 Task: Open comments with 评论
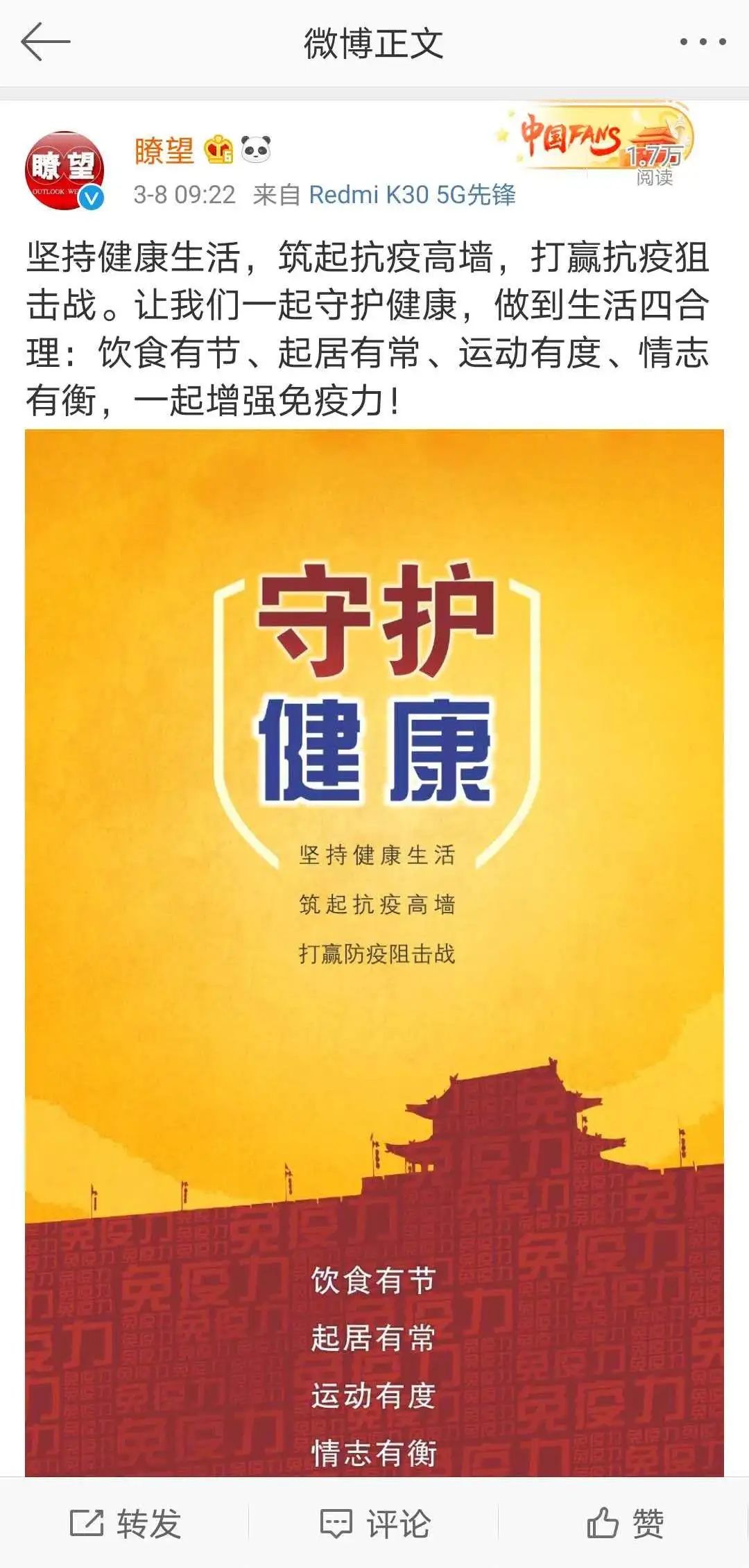(375, 1524)
